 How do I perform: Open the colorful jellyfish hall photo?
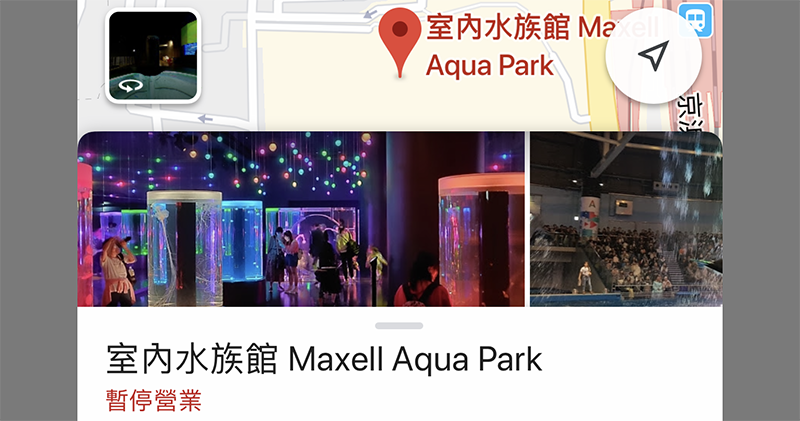[301, 219]
